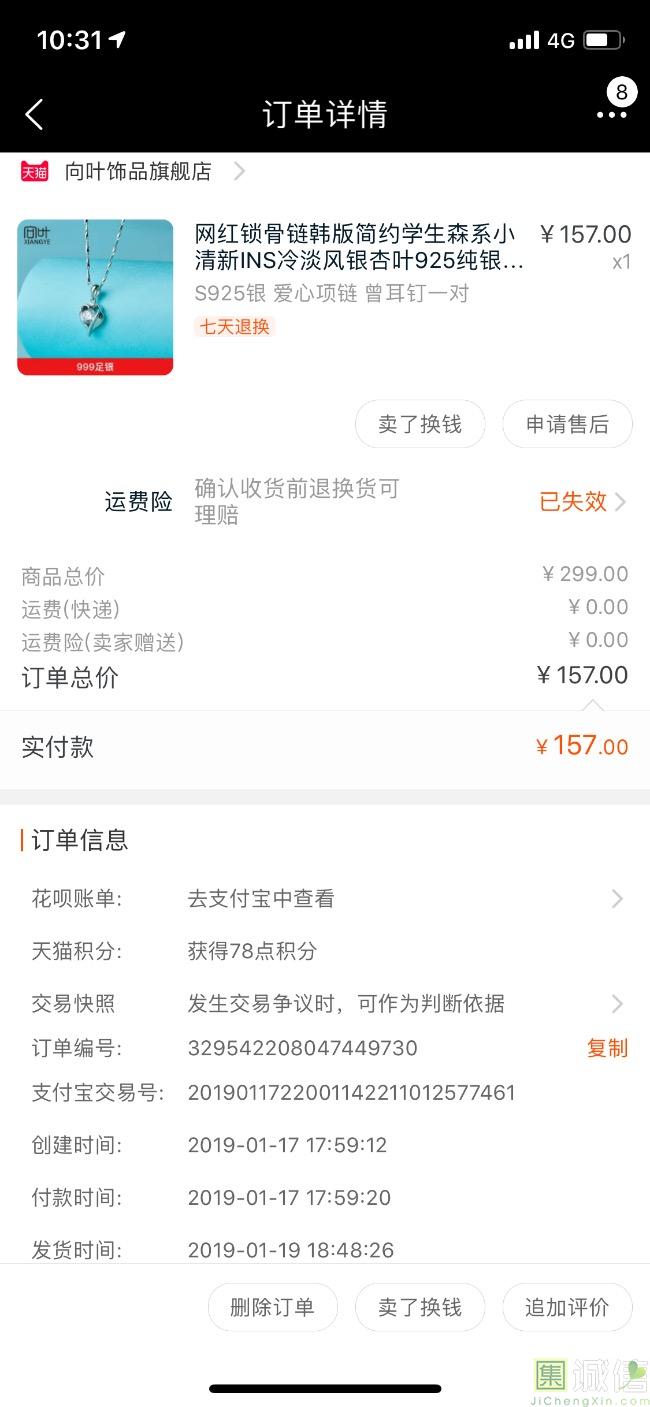This screenshot has height=1407, width=650.
Task: Tap 卖了换钱 under the product
Action: (420, 424)
